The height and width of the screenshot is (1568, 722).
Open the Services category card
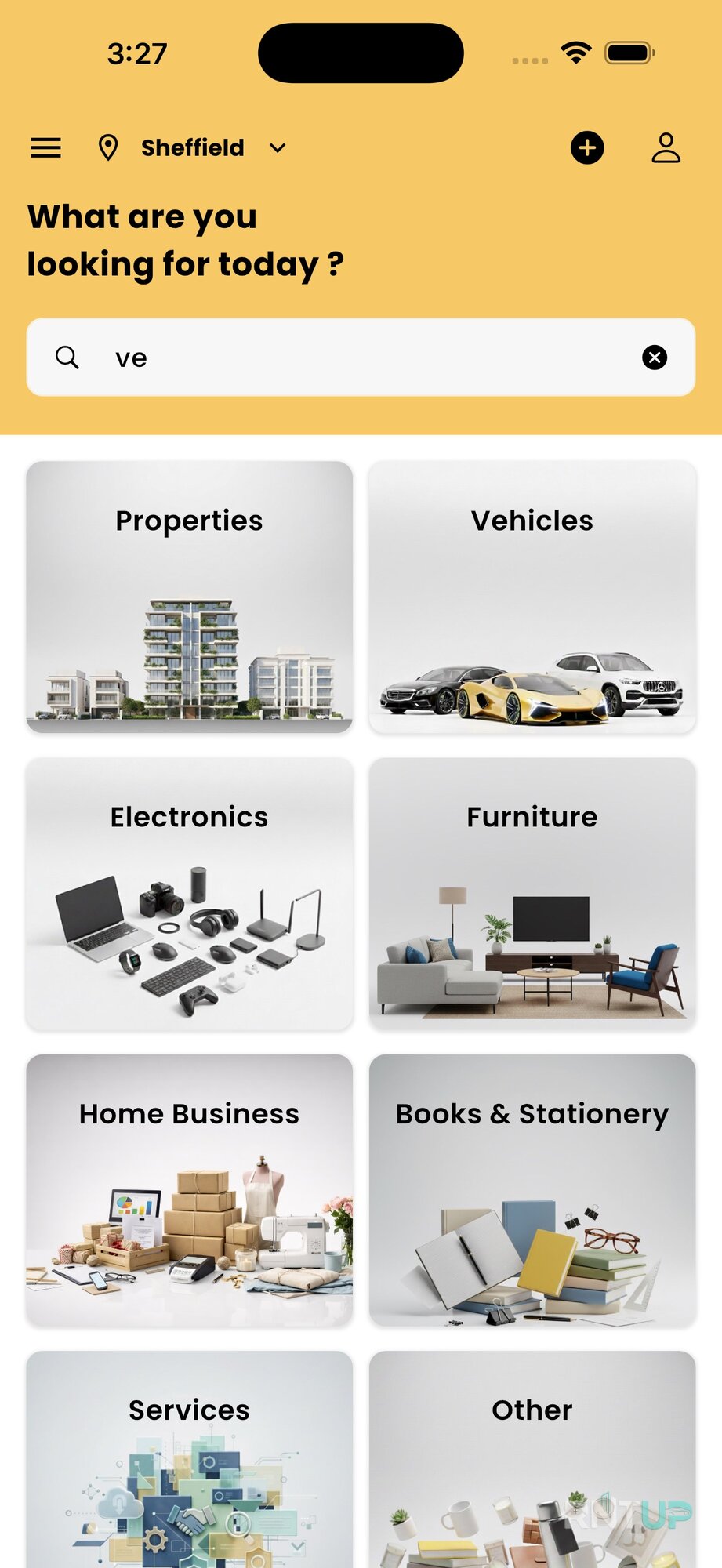pyautogui.click(x=190, y=1460)
